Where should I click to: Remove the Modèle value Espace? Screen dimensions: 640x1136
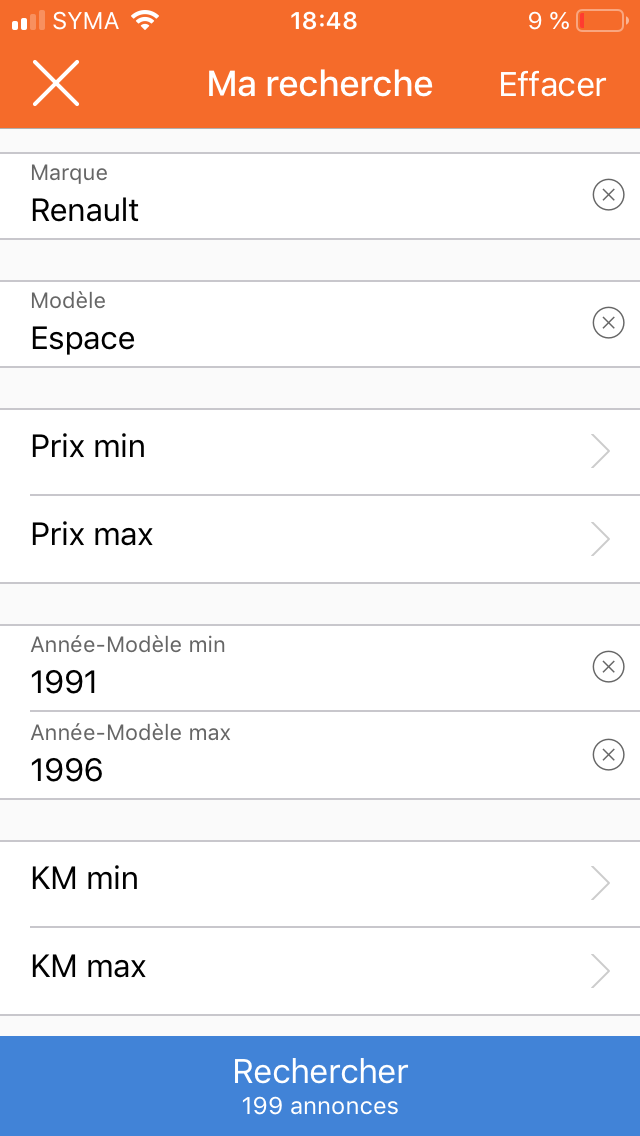coord(608,323)
